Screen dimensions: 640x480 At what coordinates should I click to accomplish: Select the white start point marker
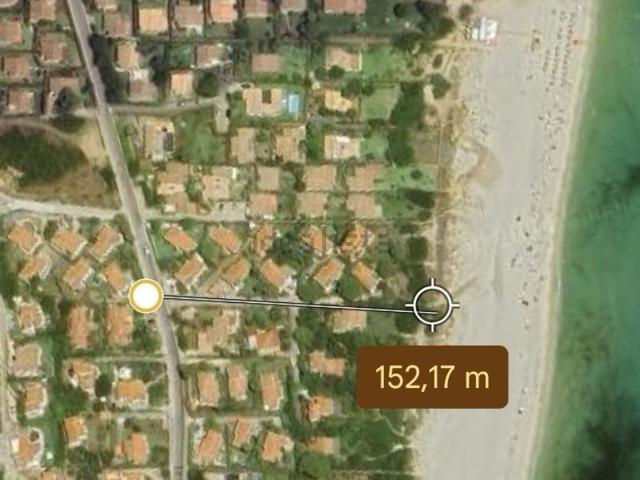(146, 295)
